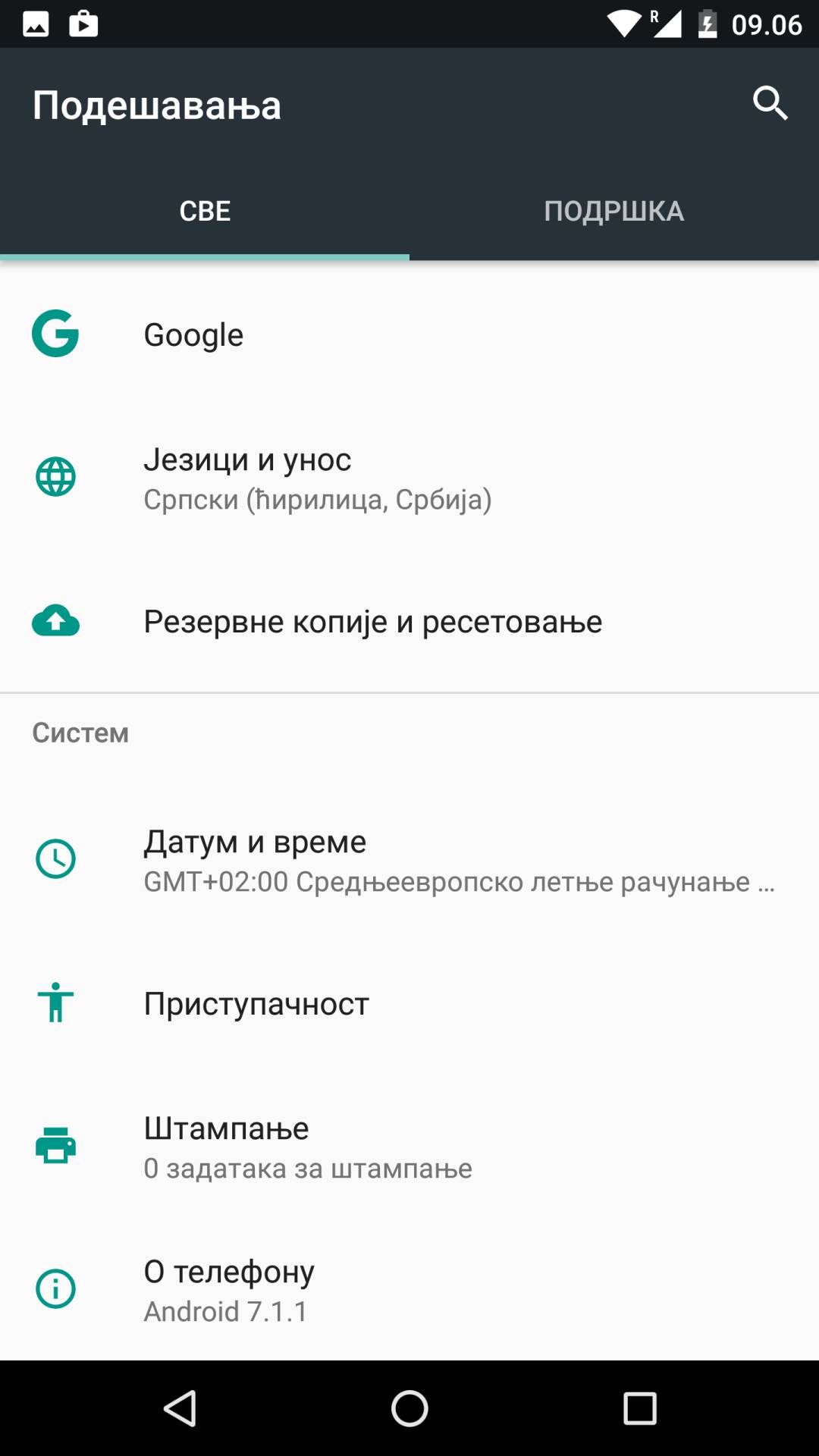The image size is (819, 1456).
Task: Open the settings search icon
Action: pos(770,104)
